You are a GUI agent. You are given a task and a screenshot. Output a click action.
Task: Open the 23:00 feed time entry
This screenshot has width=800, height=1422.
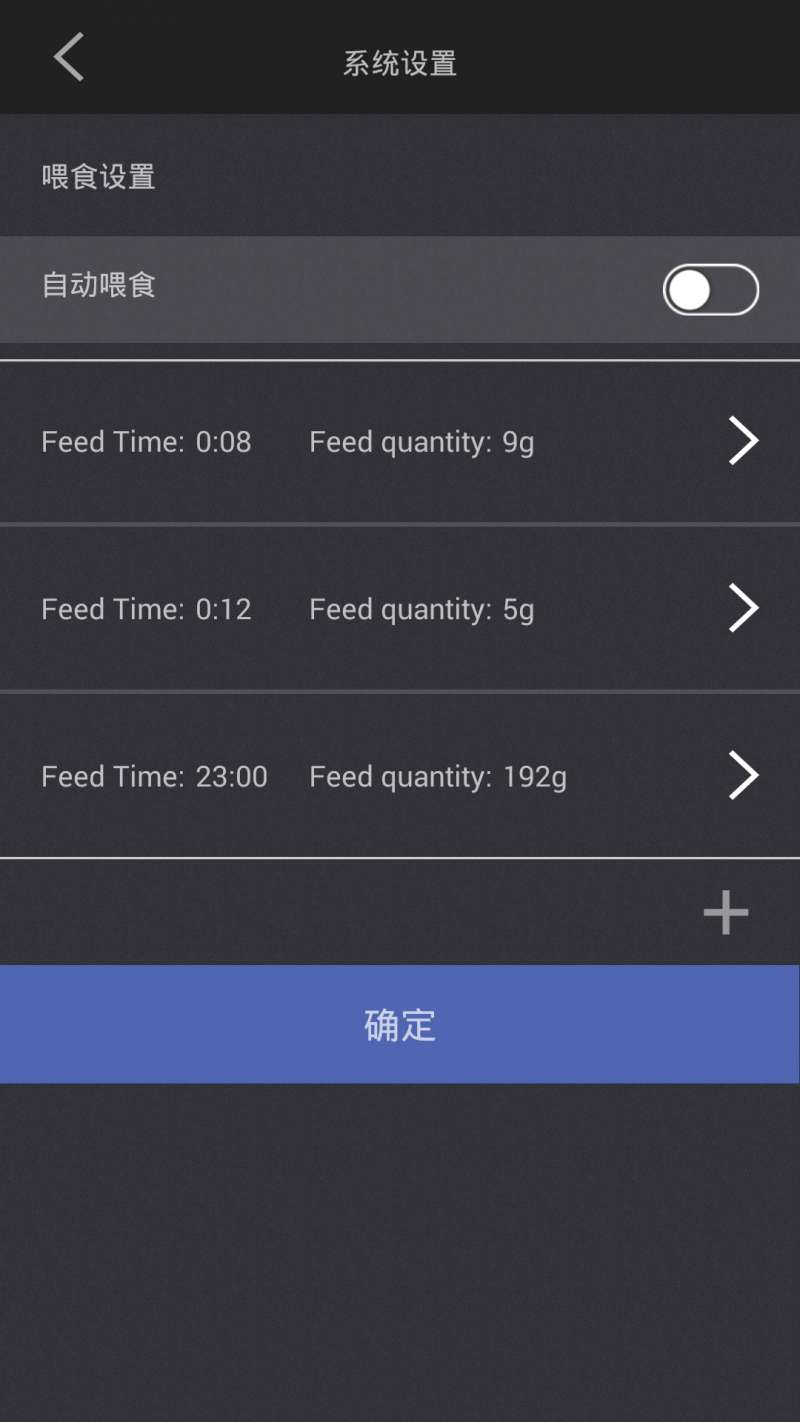pos(400,775)
